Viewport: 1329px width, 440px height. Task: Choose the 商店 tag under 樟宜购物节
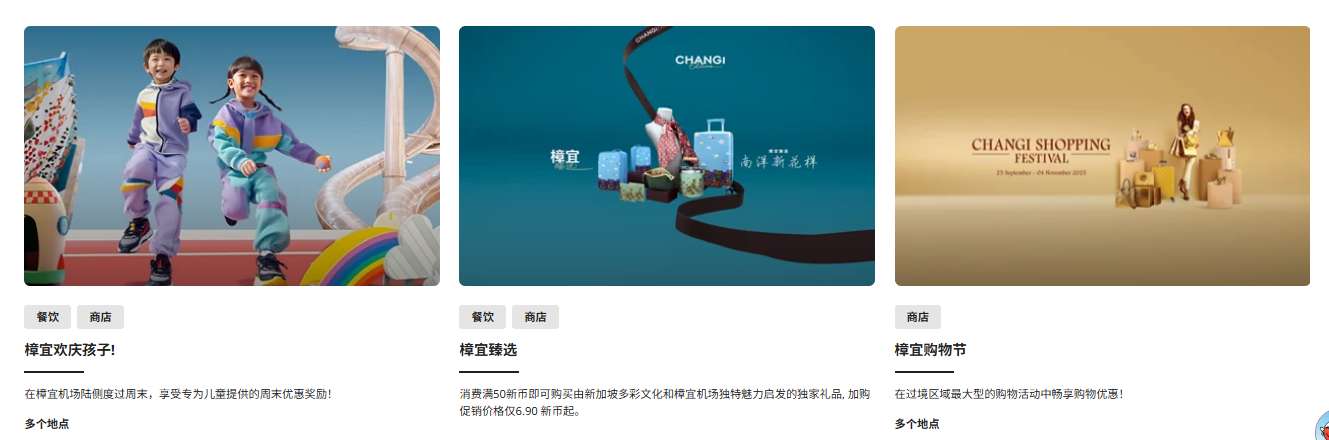pos(917,317)
